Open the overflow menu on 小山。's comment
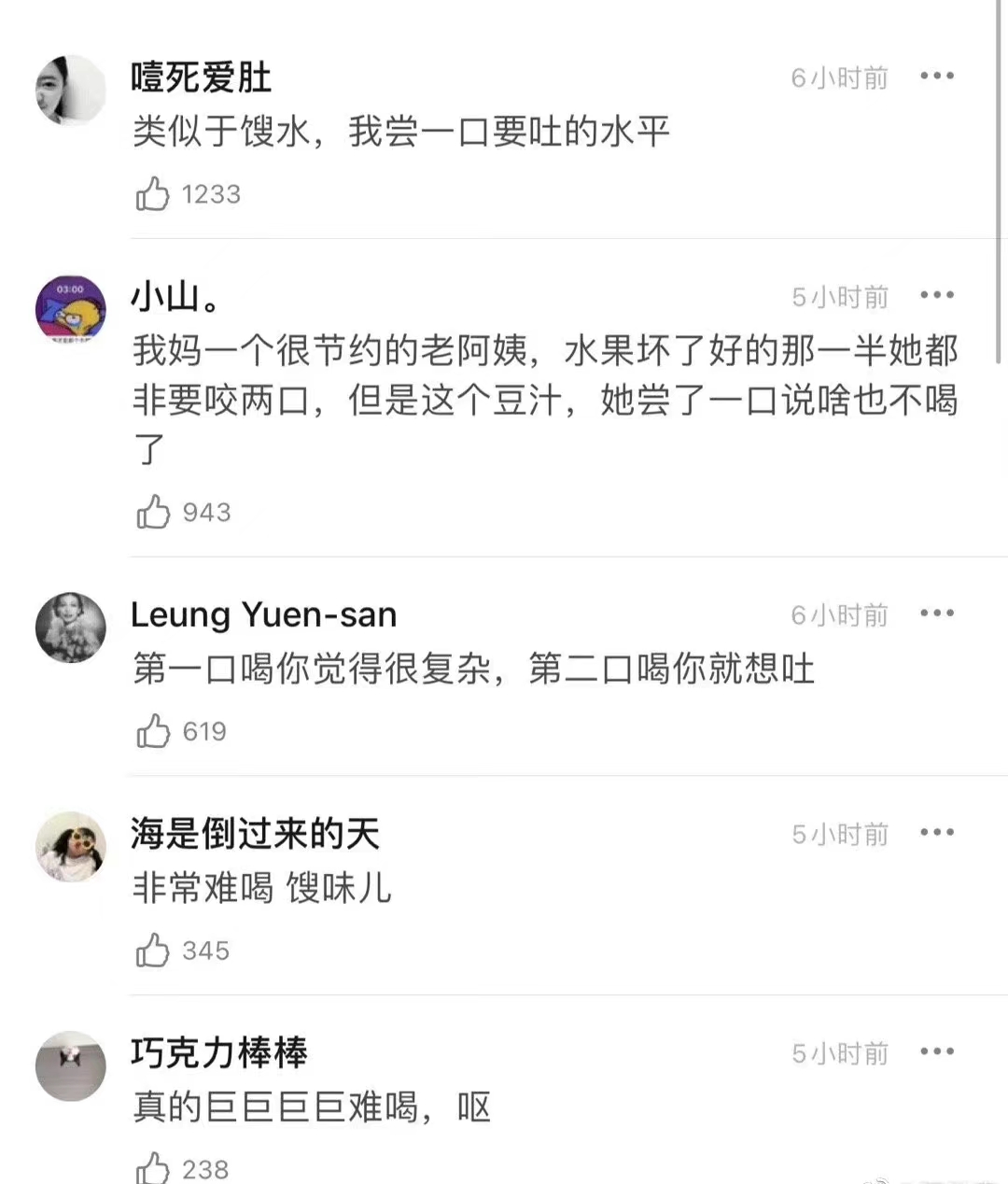 click(937, 295)
